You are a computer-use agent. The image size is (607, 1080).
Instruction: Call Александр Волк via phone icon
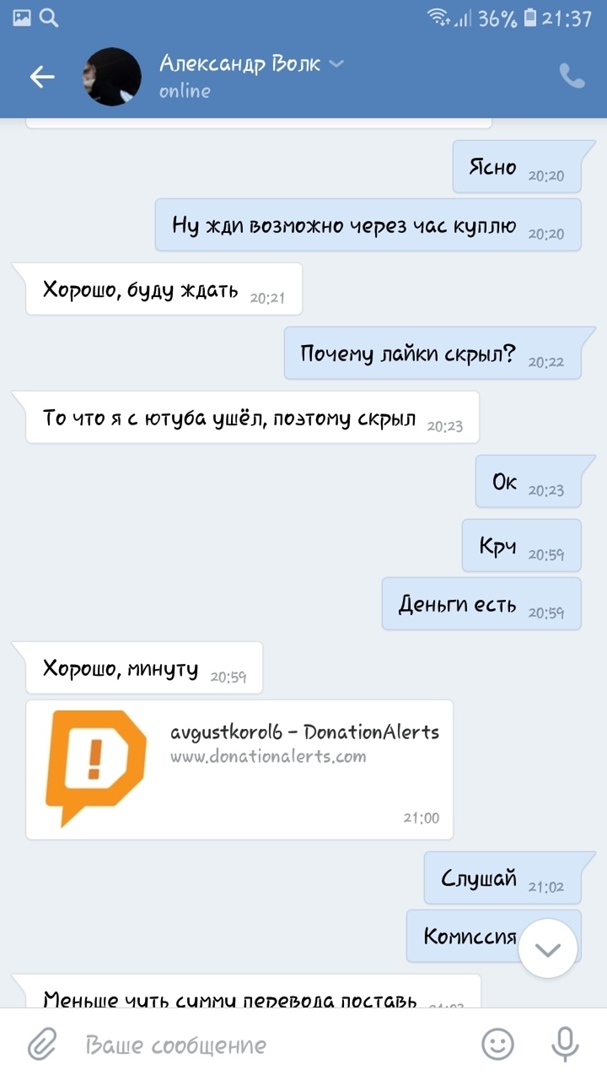click(571, 77)
